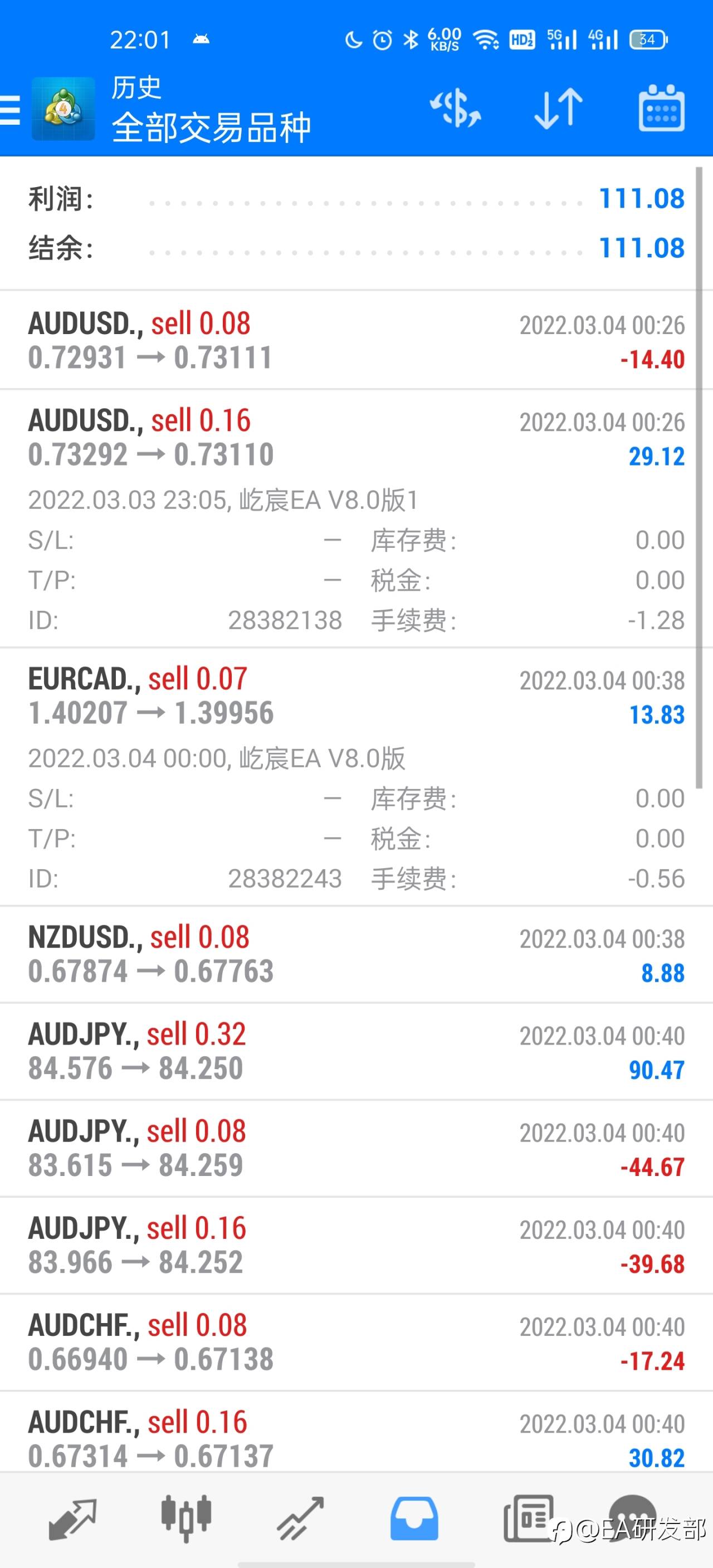Expand the AUDJPY sell 0.32 trade
713x1568 pixels.
point(356,1051)
